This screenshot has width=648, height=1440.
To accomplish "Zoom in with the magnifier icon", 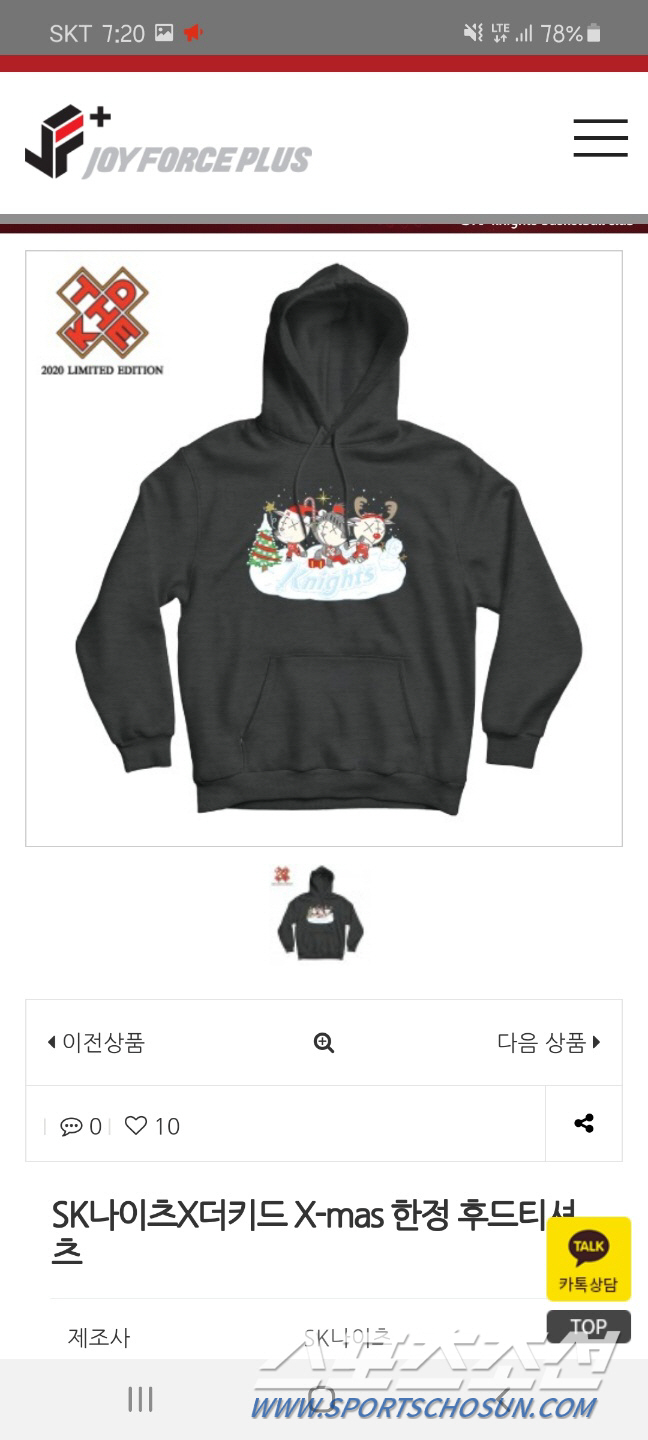I will point(324,1042).
